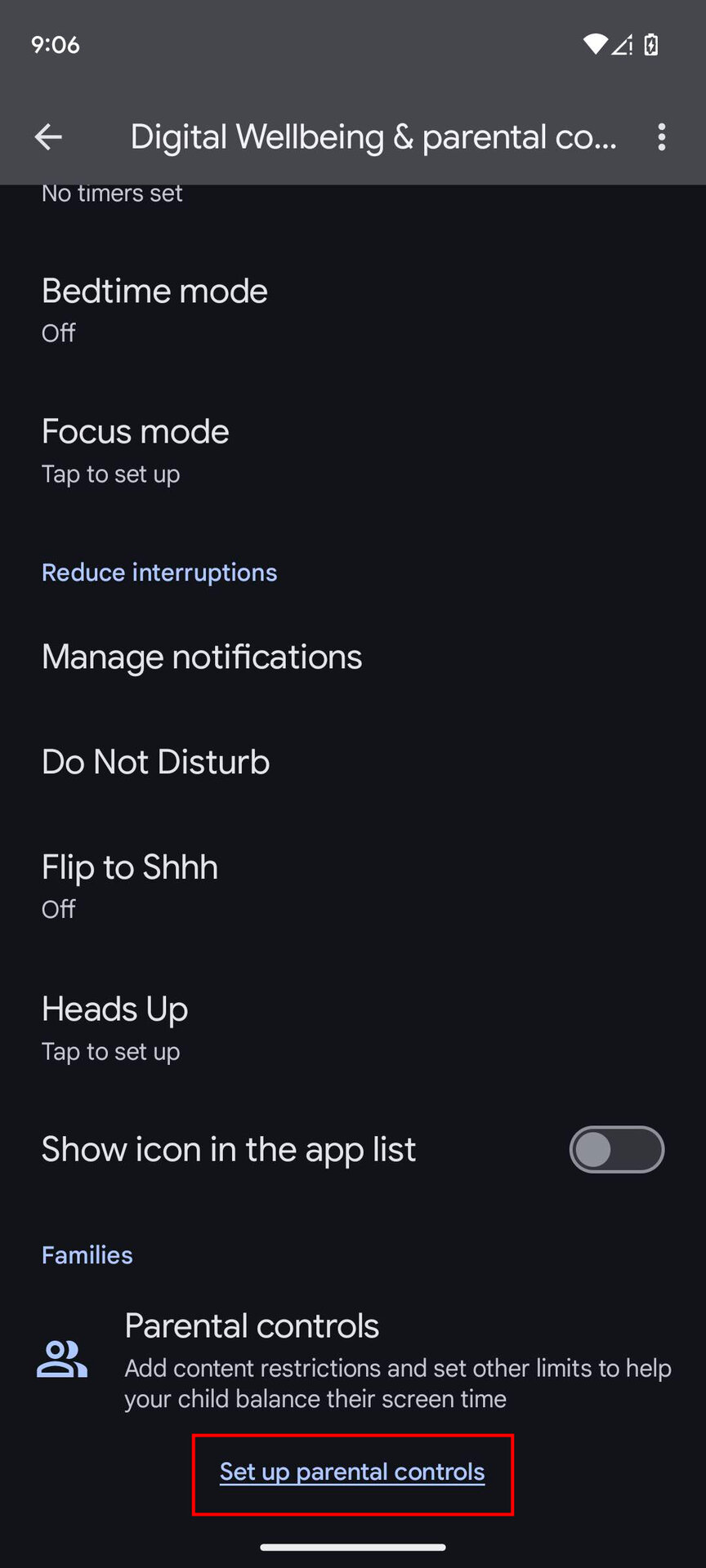Tap the Set up parental controls link
The height and width of the screenshot is (1568, 706).
pos(352,1472)
